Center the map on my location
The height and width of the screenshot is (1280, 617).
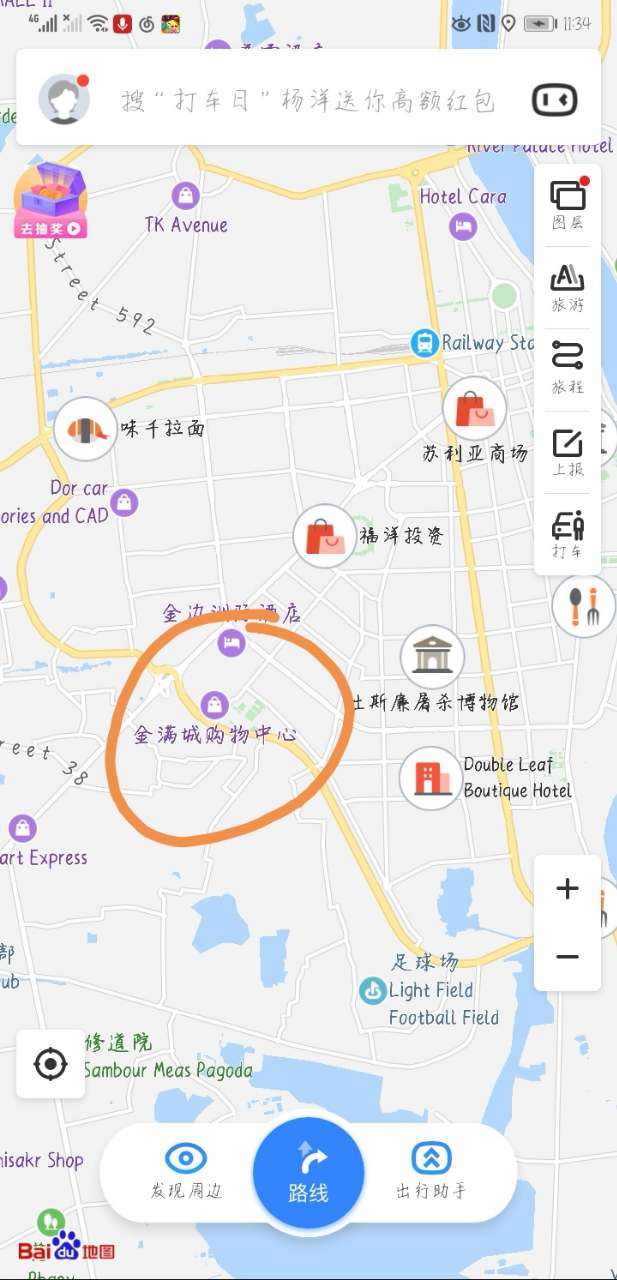coord(50,1064)
